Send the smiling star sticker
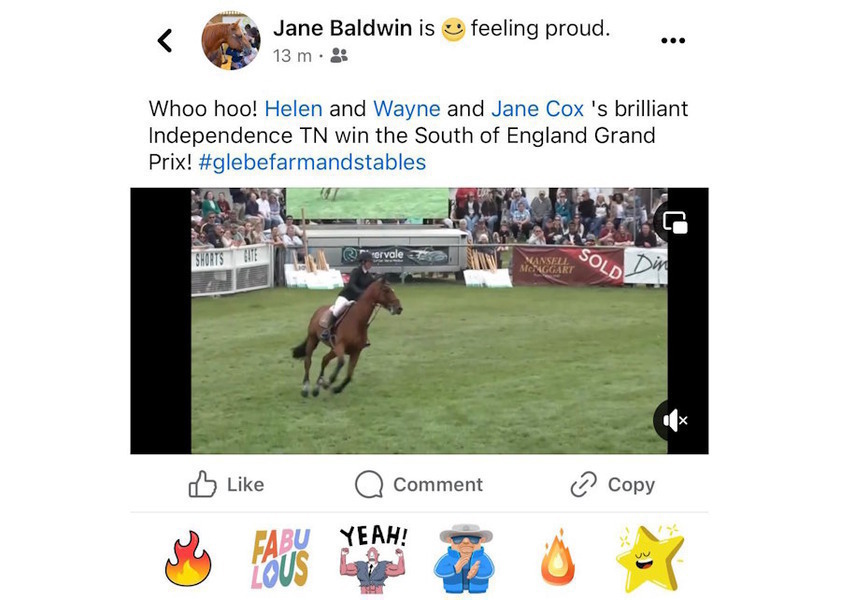Screen dimensions: 841x600 pos(648,558)
